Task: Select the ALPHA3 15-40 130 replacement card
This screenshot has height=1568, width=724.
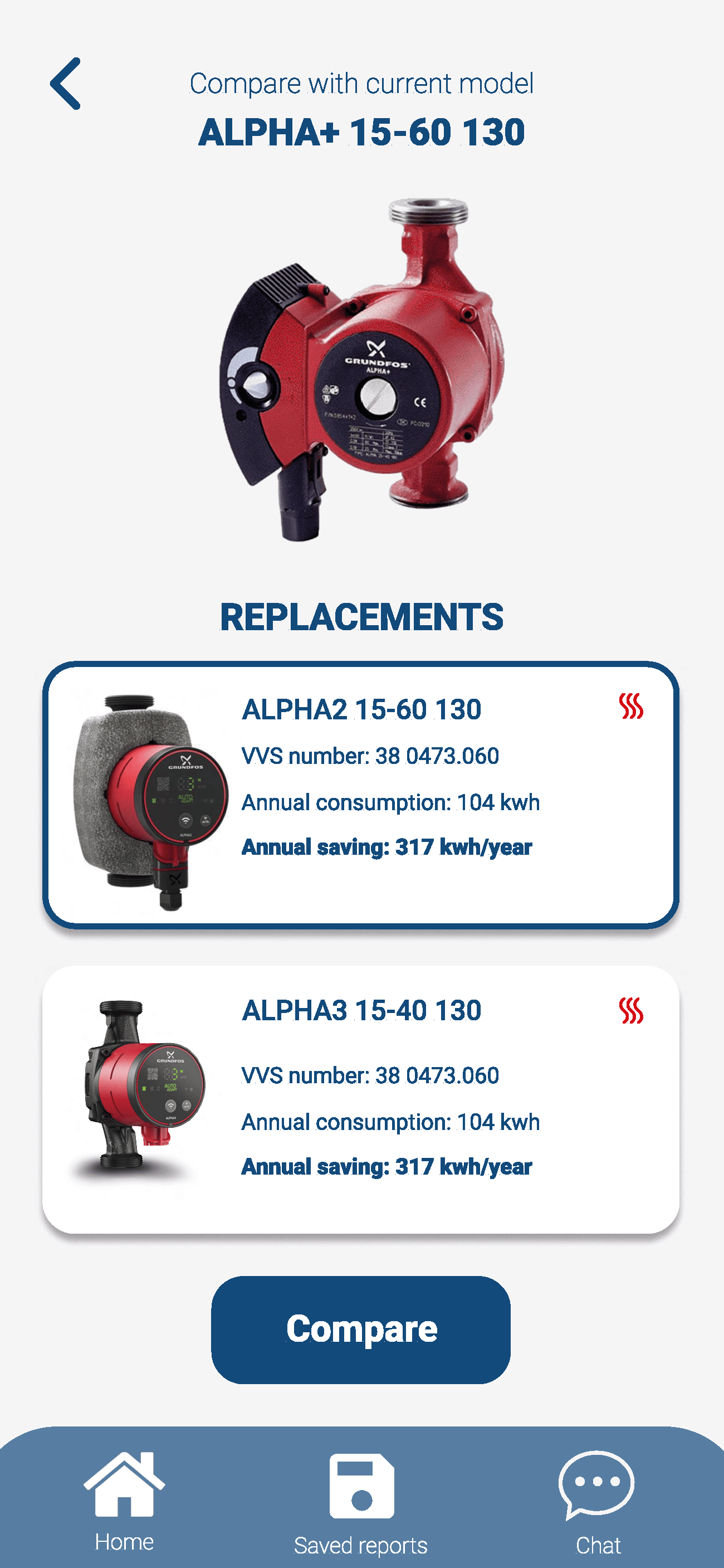Action: [361, 1099]
